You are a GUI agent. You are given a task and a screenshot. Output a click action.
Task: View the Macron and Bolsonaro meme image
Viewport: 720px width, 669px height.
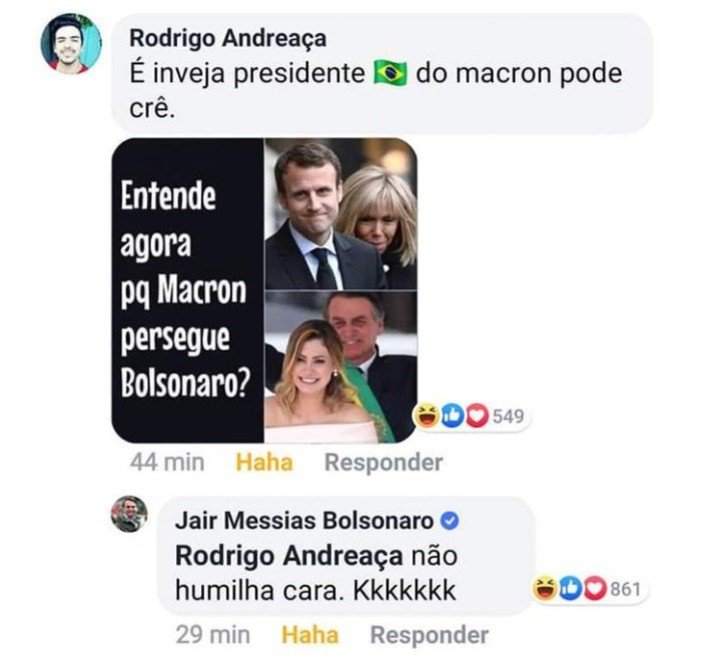click(x=264, y=290)
